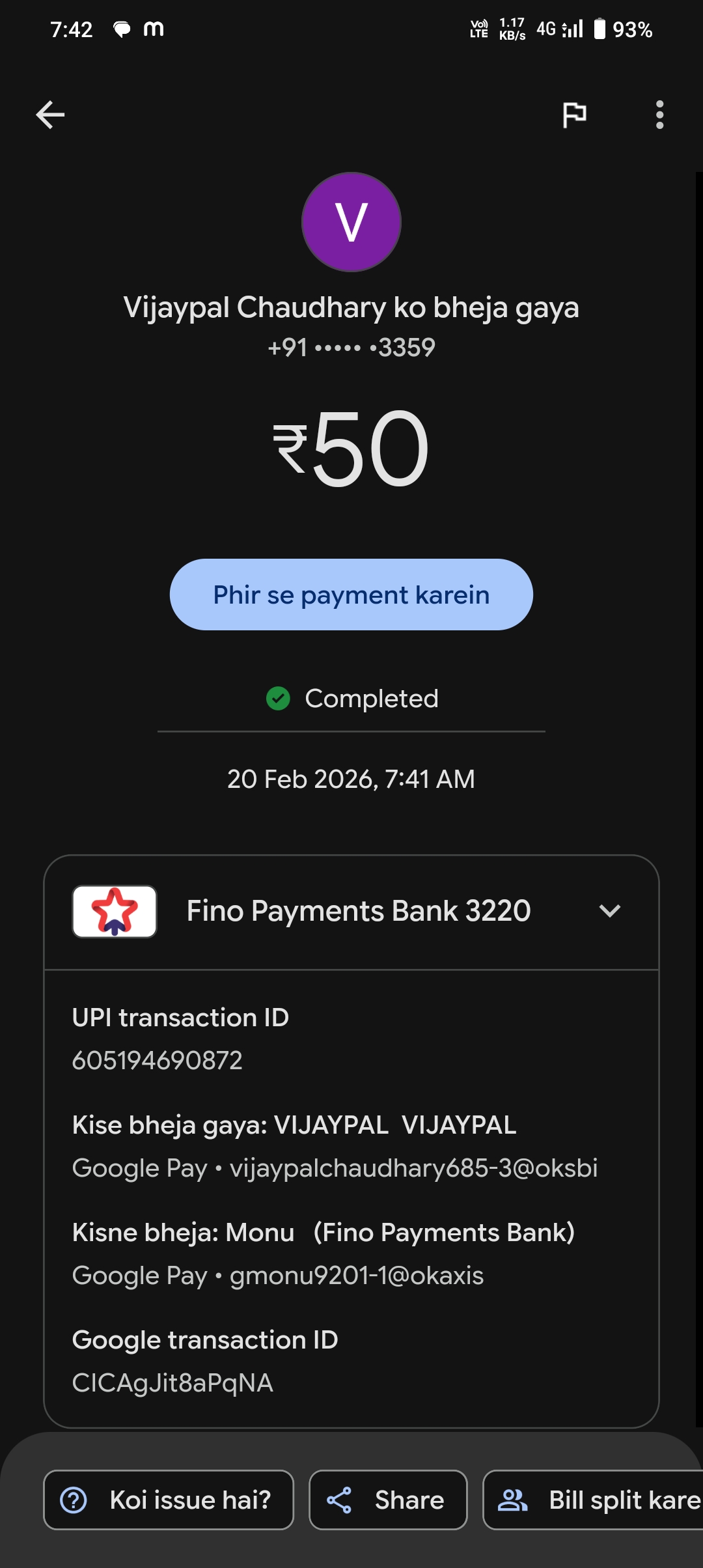Collapse the Fino Payments Bank 3220 details
This screenshot has width=703, height=1568.
click(x=609, y=911)
